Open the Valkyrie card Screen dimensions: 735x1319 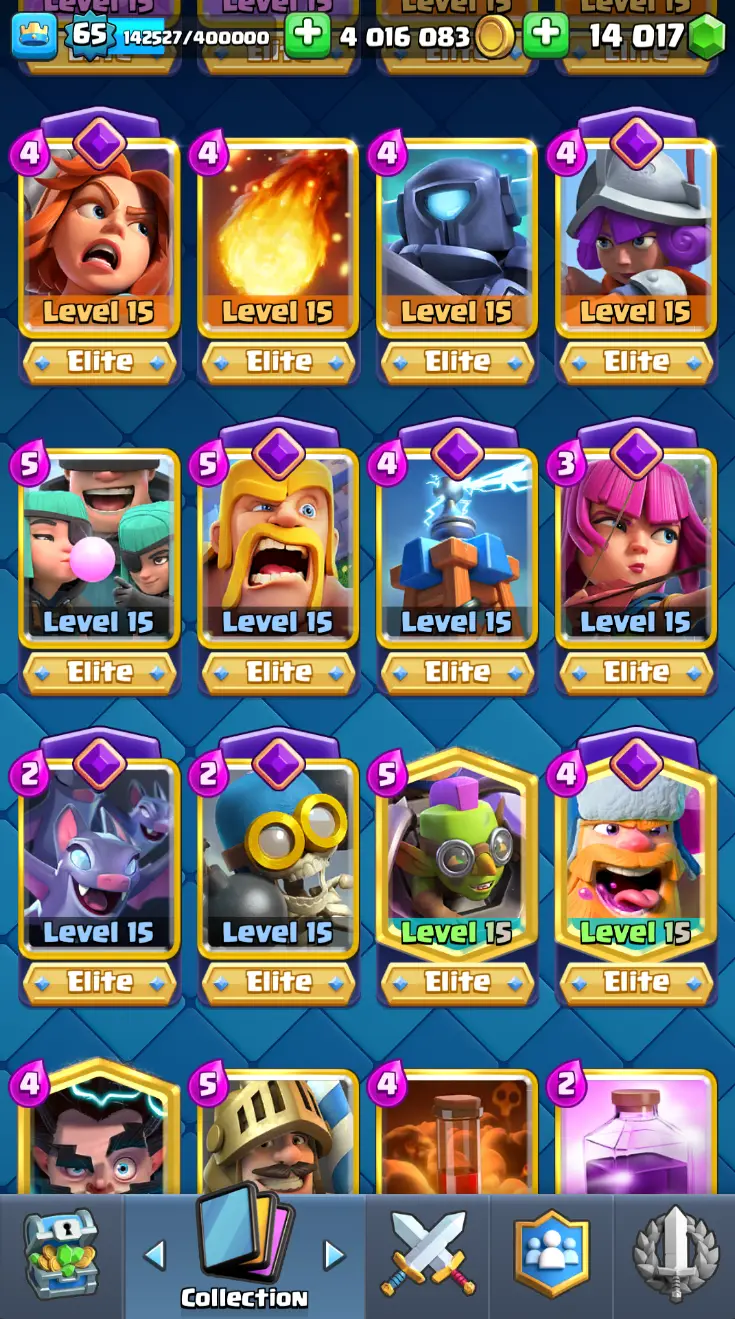[99, 235]
